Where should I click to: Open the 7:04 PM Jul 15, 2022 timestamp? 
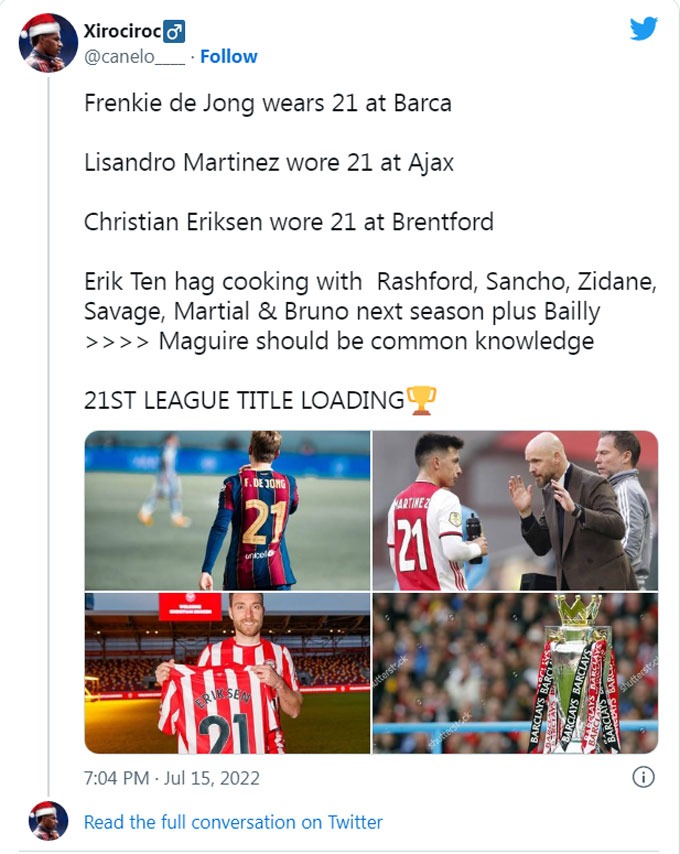coord(171,777)
